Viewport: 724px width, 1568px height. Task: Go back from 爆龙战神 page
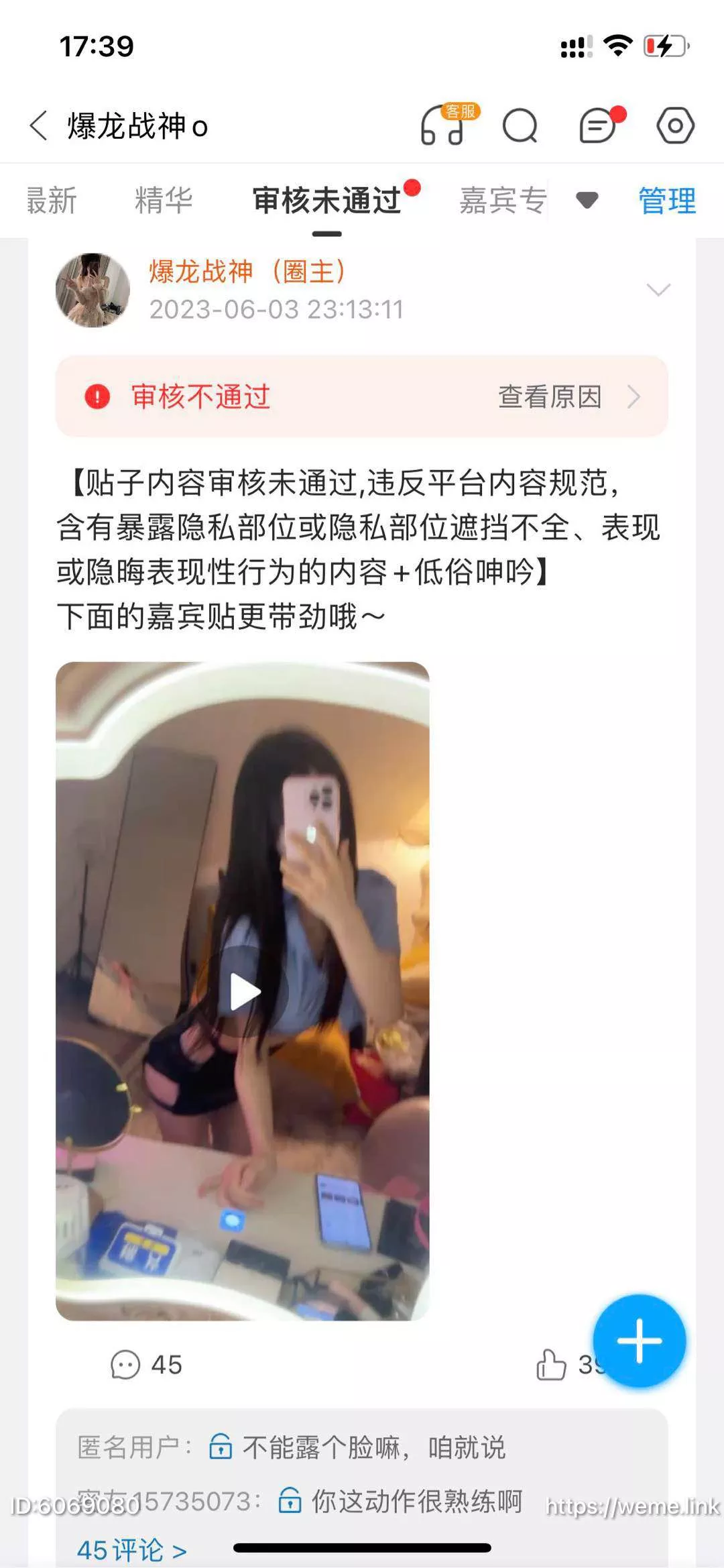[x=39, y=125]
